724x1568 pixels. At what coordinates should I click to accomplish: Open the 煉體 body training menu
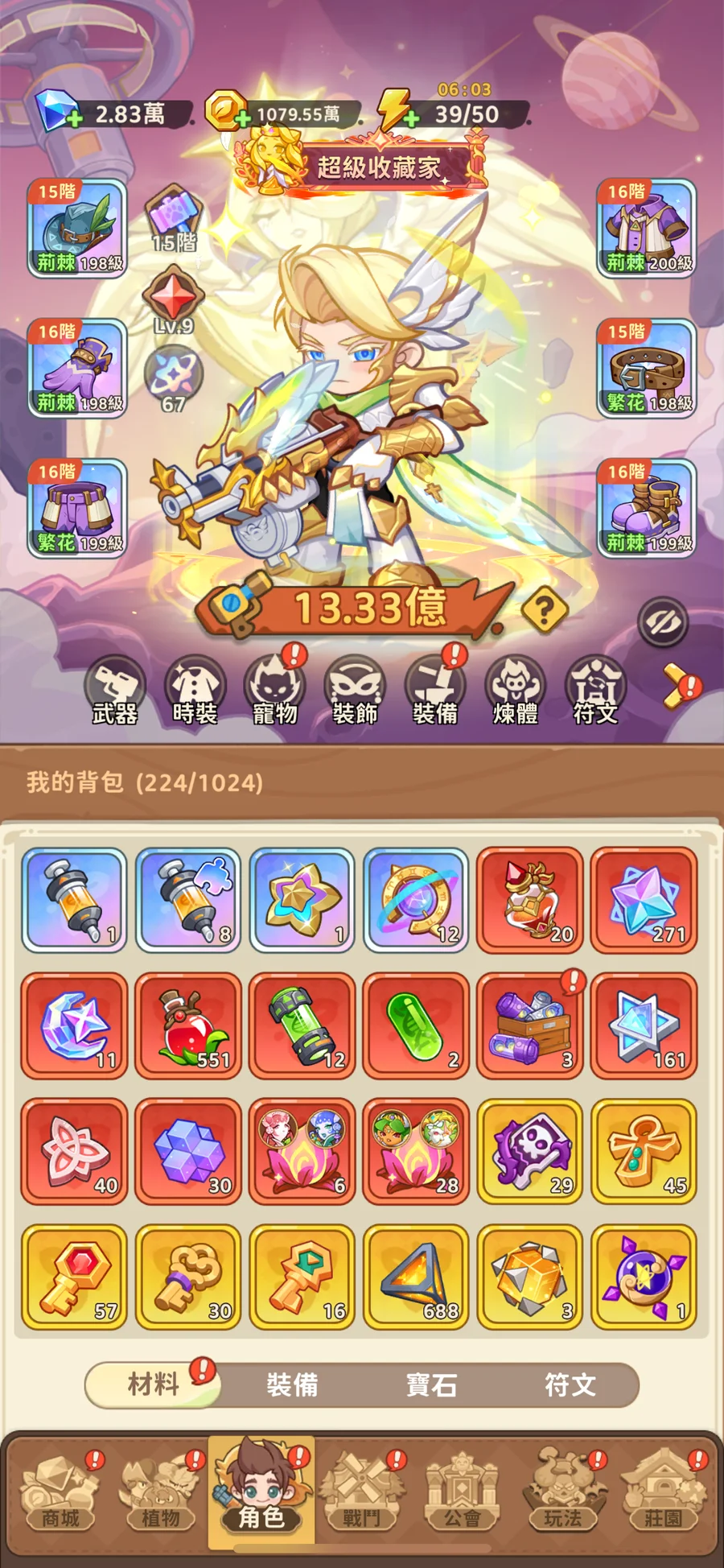tap(515, 690)
